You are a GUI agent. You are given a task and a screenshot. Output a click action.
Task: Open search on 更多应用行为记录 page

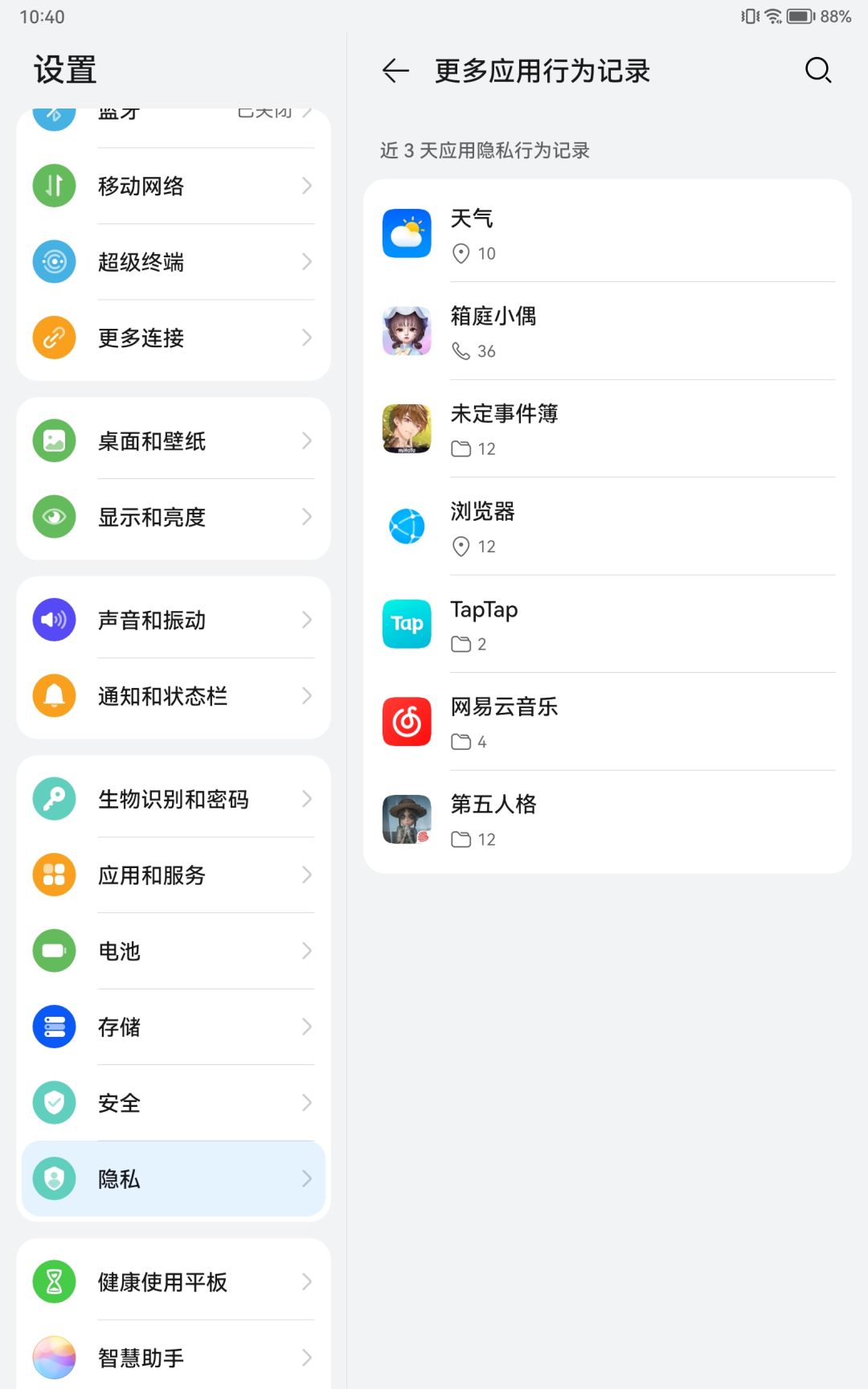(x=817, y=70)
